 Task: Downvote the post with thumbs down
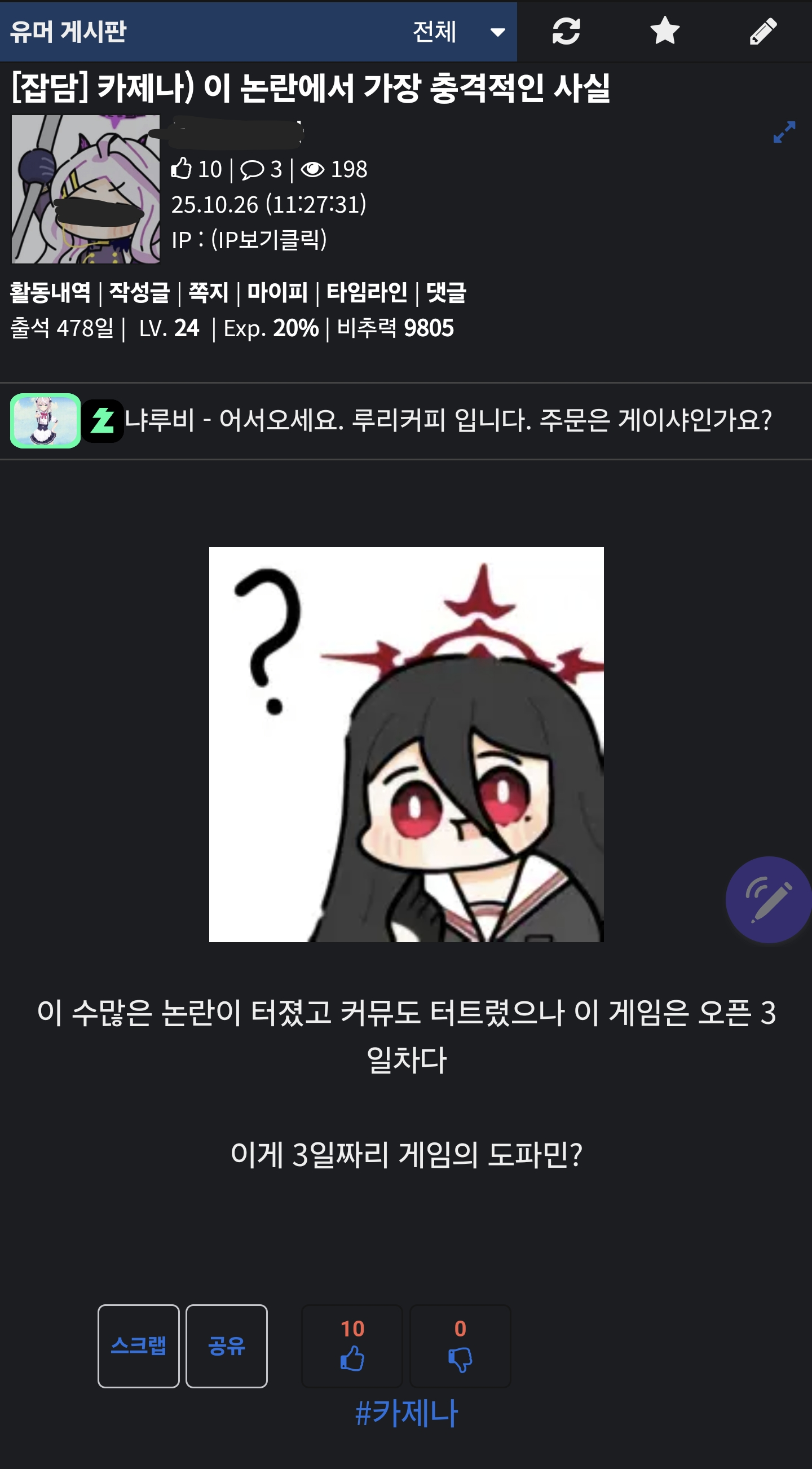[460, 1347]
